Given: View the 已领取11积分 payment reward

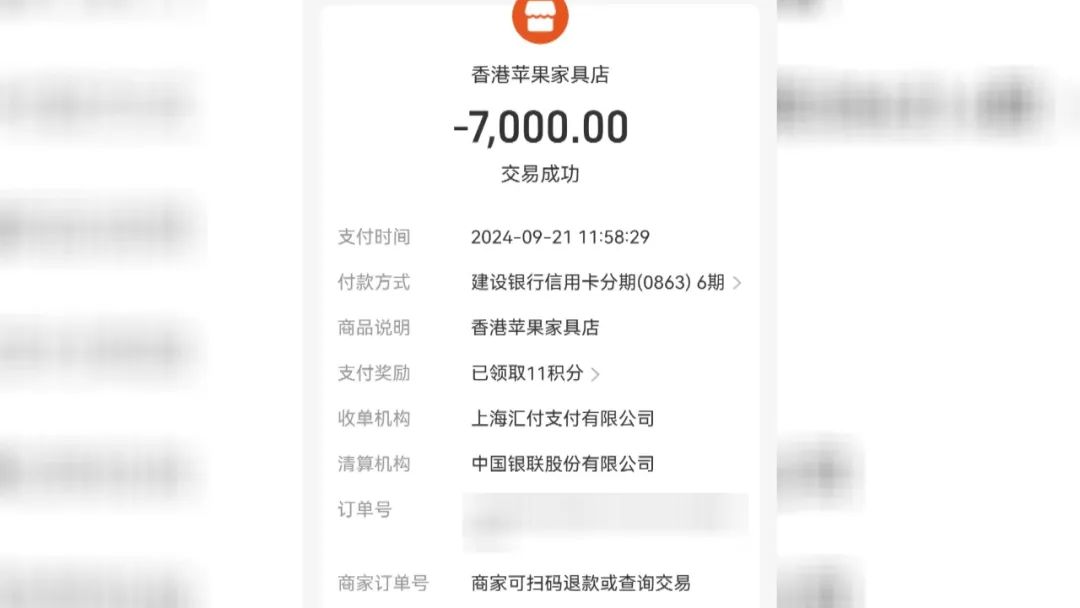Looking at the screenshot, I should point(535,374).
